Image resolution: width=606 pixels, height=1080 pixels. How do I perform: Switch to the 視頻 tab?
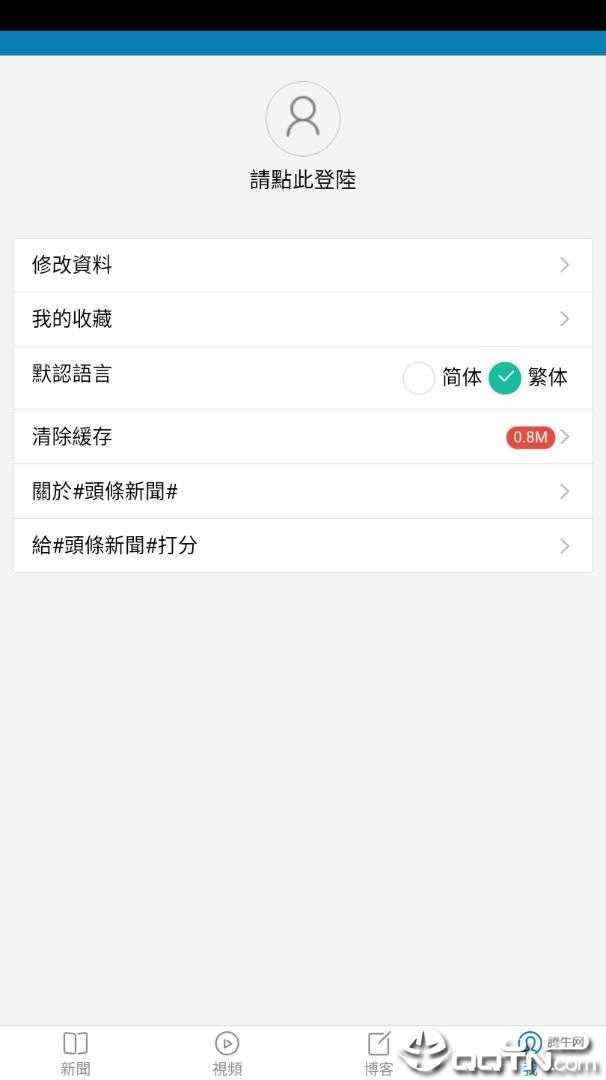227,1053
